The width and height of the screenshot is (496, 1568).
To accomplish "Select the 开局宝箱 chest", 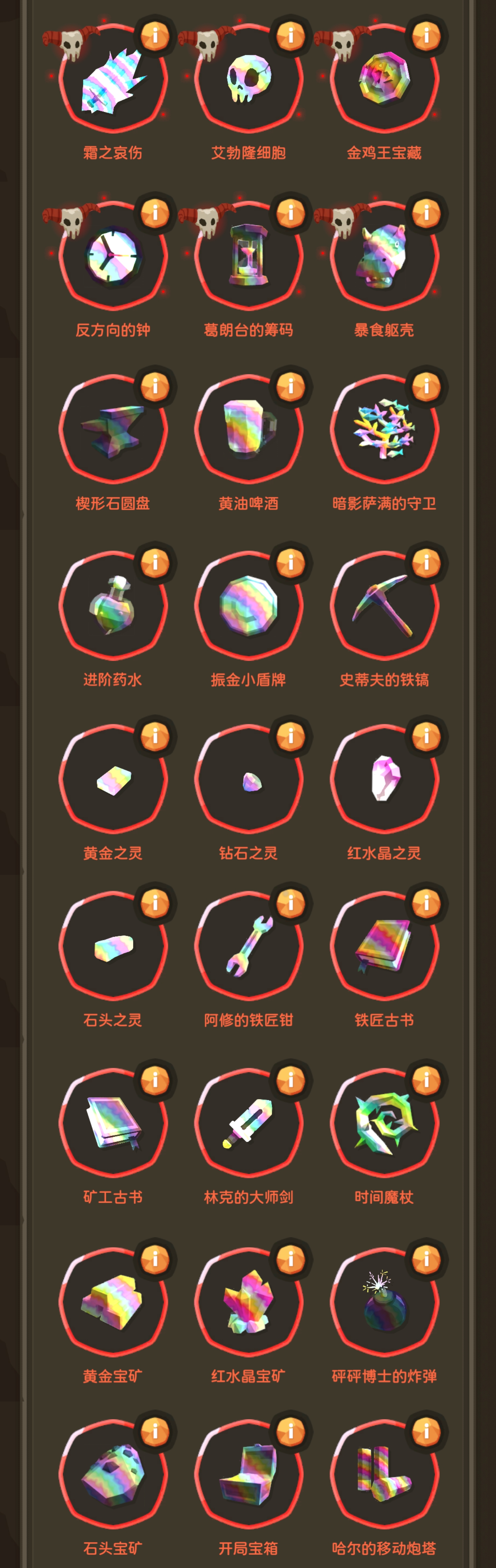I will click(248, 1474).
